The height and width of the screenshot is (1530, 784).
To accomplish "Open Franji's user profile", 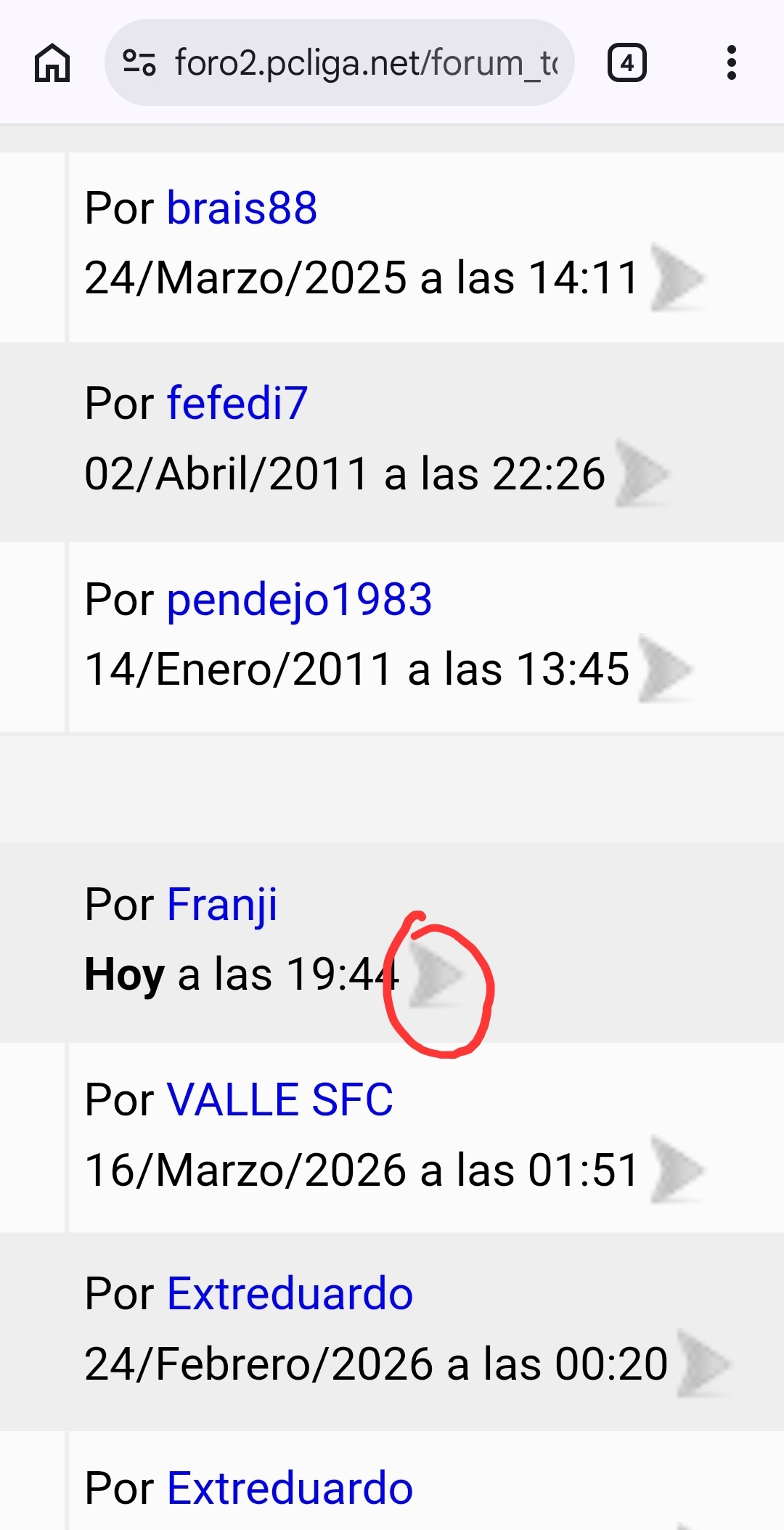I will pyautogui.click(x=222, y=905).
